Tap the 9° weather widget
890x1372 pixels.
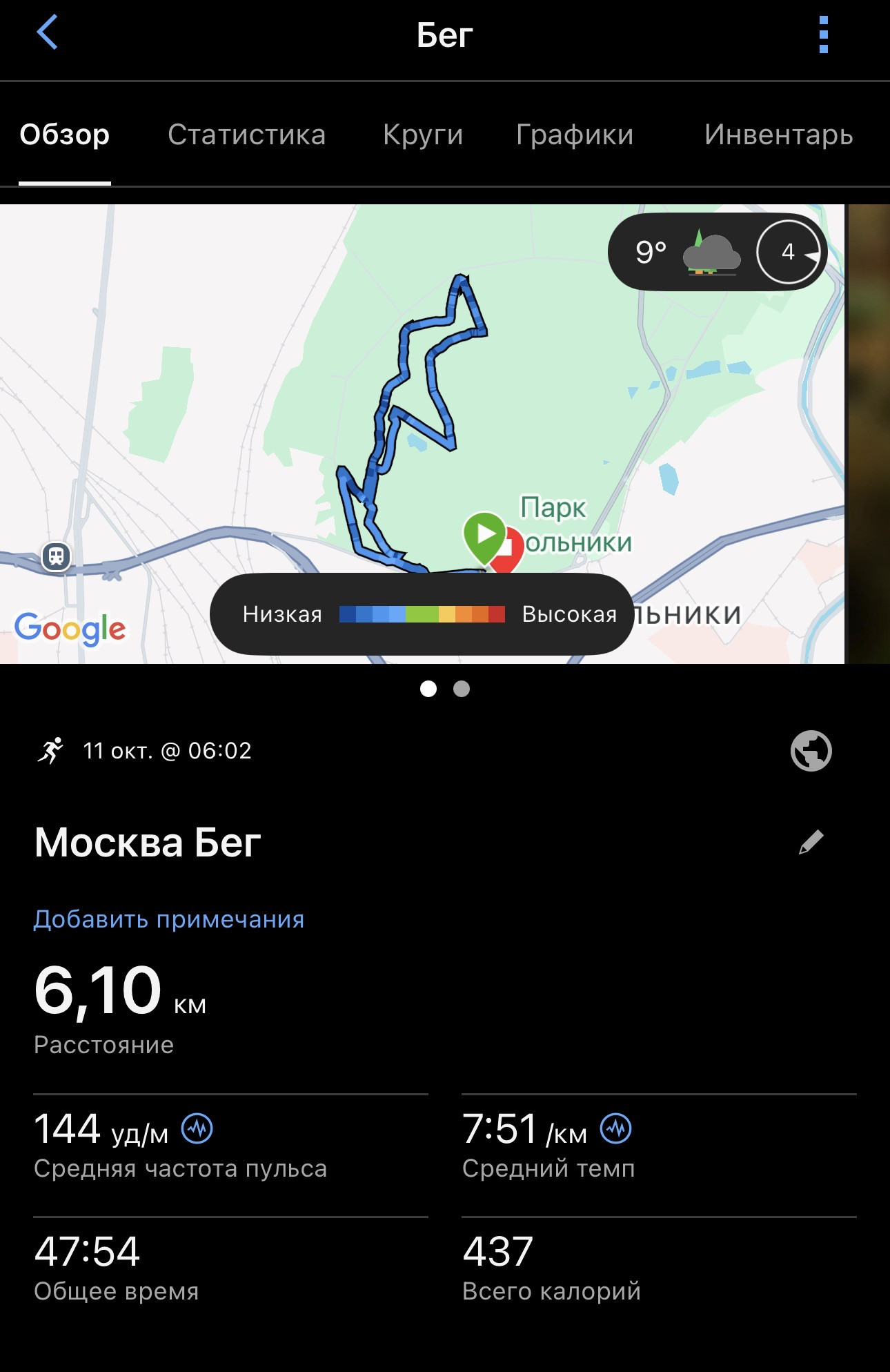click(x=718, y=252)
